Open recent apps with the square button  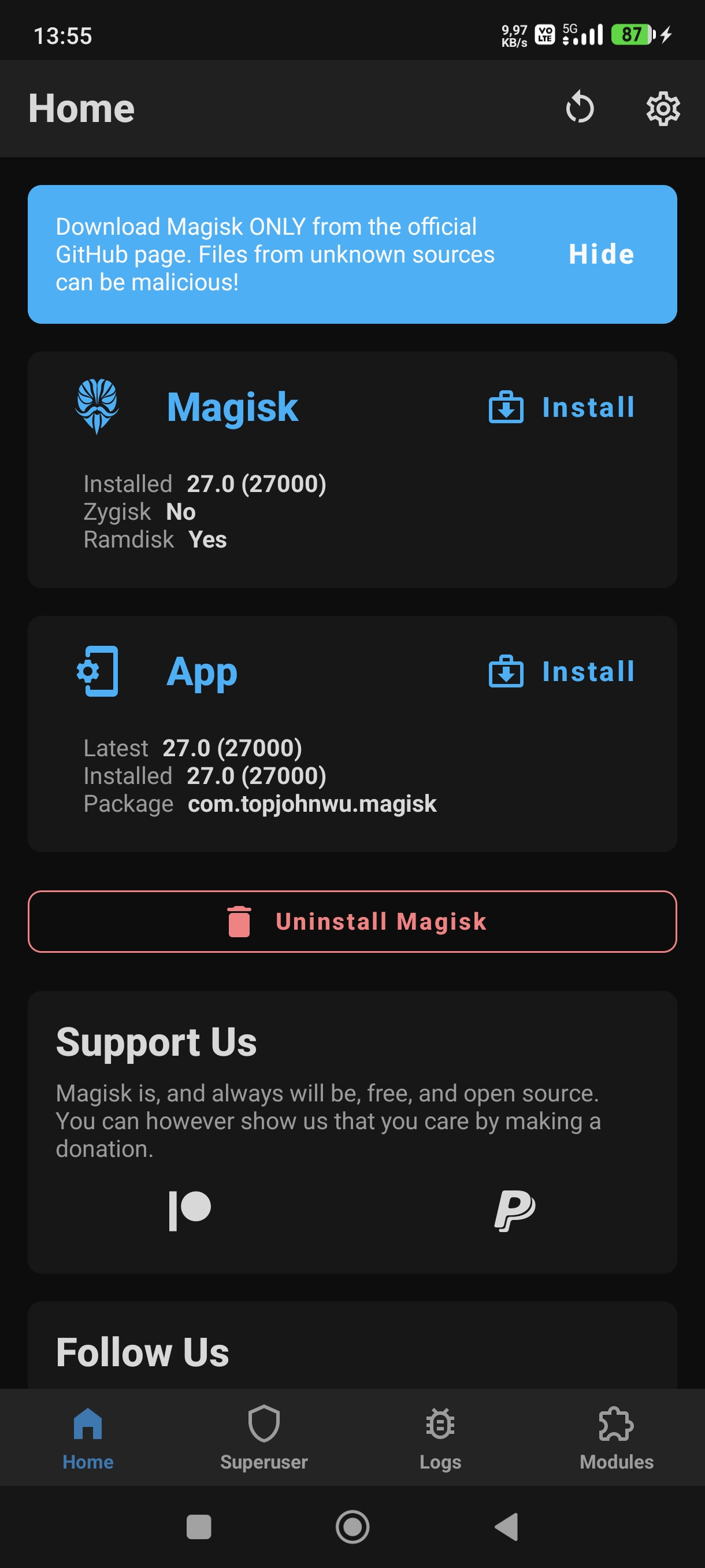coord(198,1527)
